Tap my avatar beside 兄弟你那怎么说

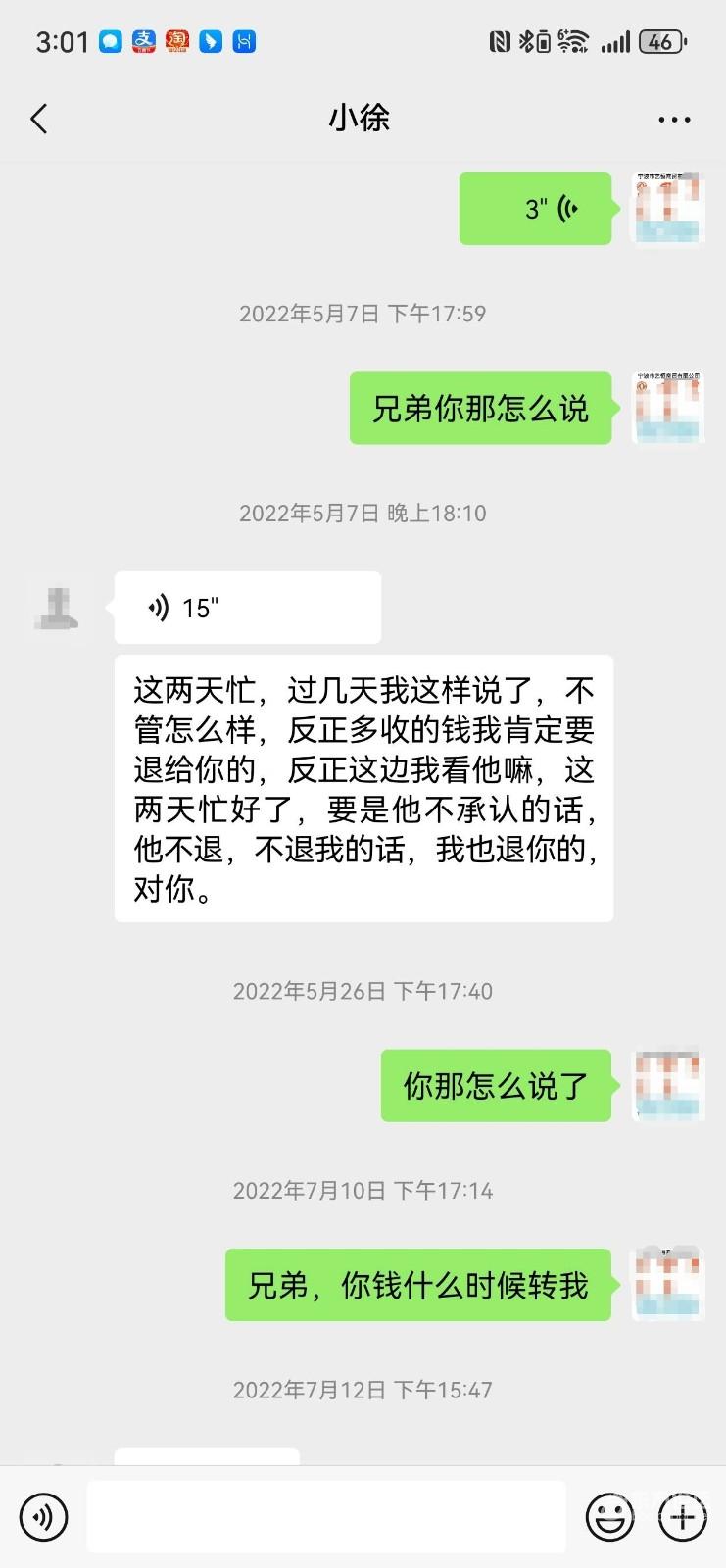[668, 408]
